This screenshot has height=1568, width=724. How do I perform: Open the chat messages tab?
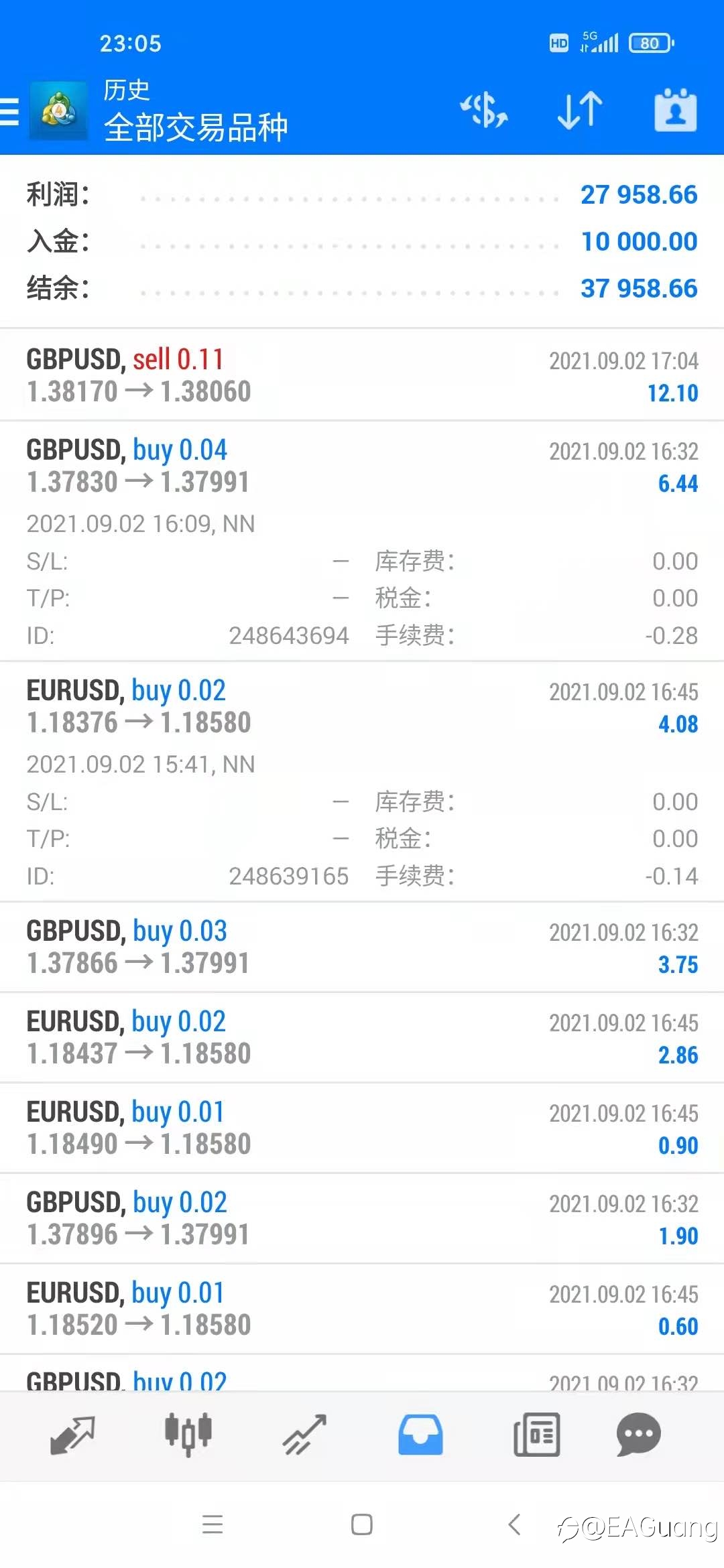pos(639,1435)
